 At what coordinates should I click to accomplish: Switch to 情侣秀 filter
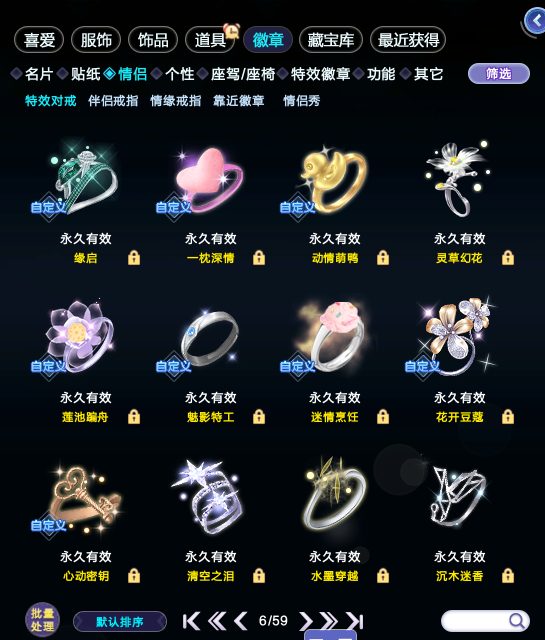pyautogui.click(x=302, y=100)
